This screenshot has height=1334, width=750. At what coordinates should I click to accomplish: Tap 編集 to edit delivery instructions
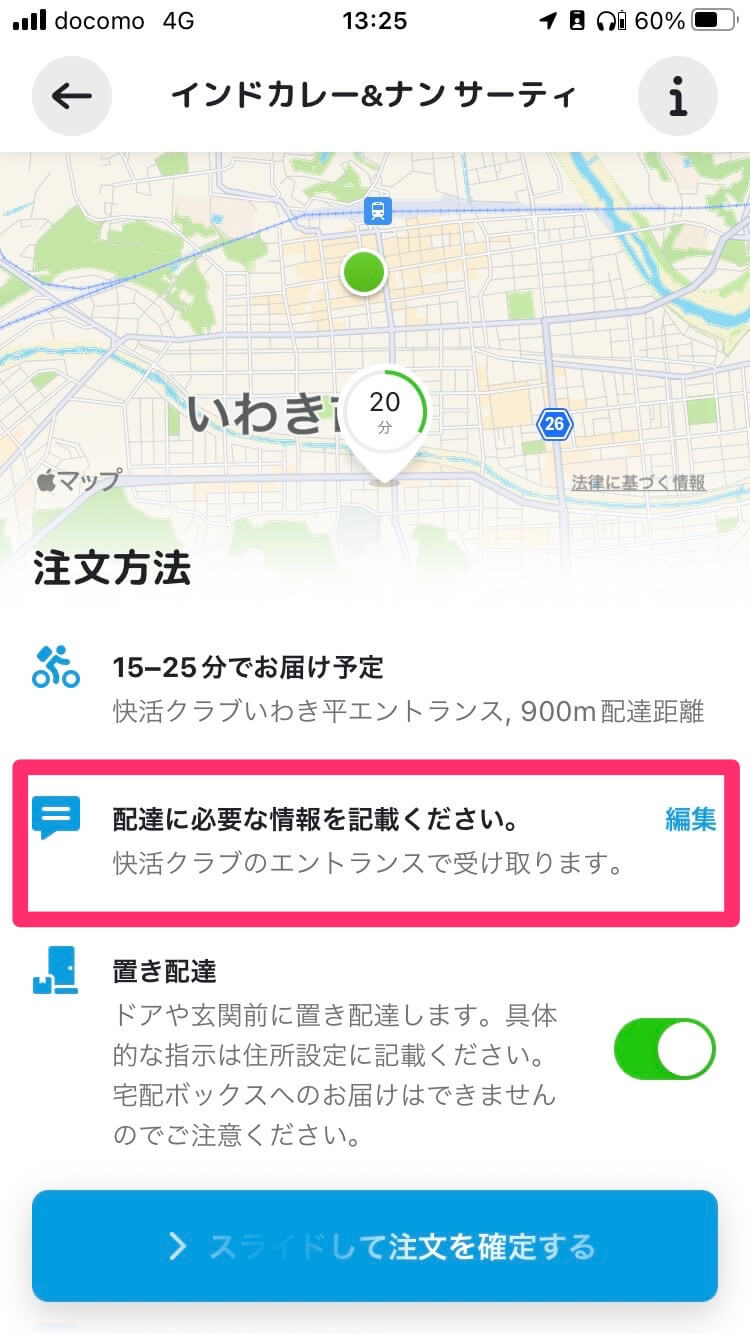690,819
